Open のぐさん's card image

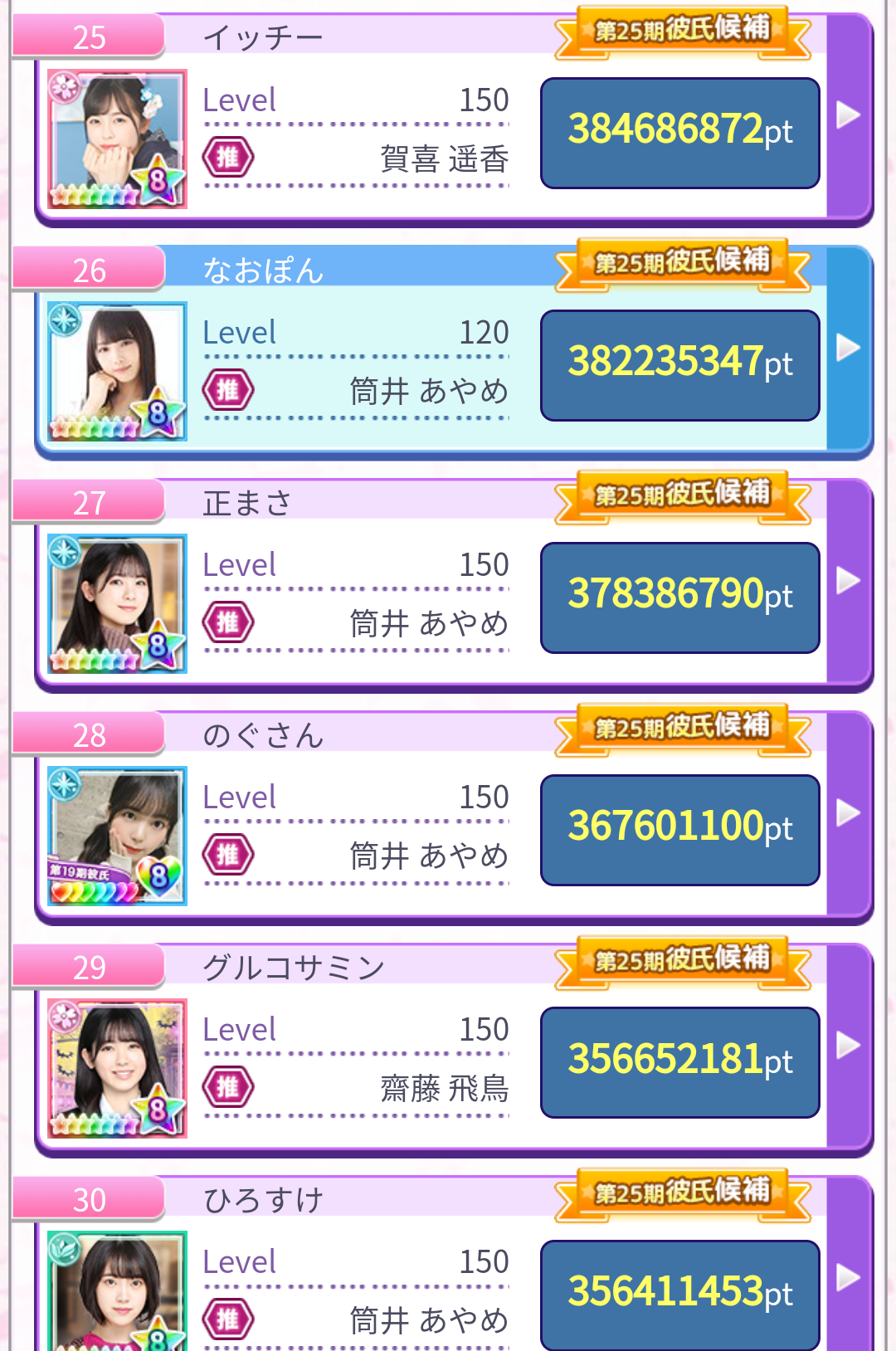[117, 836]
